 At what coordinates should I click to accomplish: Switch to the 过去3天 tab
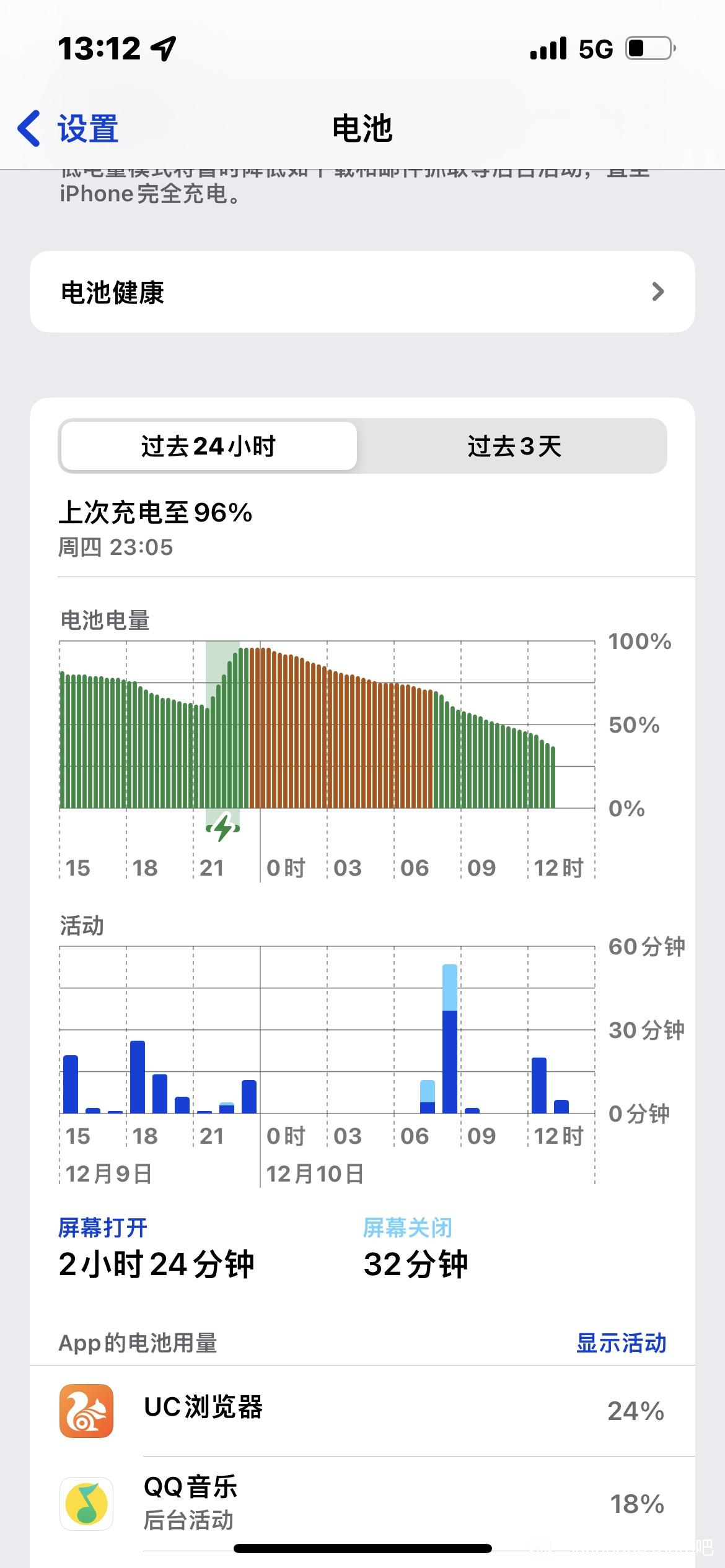pos(514,446)
